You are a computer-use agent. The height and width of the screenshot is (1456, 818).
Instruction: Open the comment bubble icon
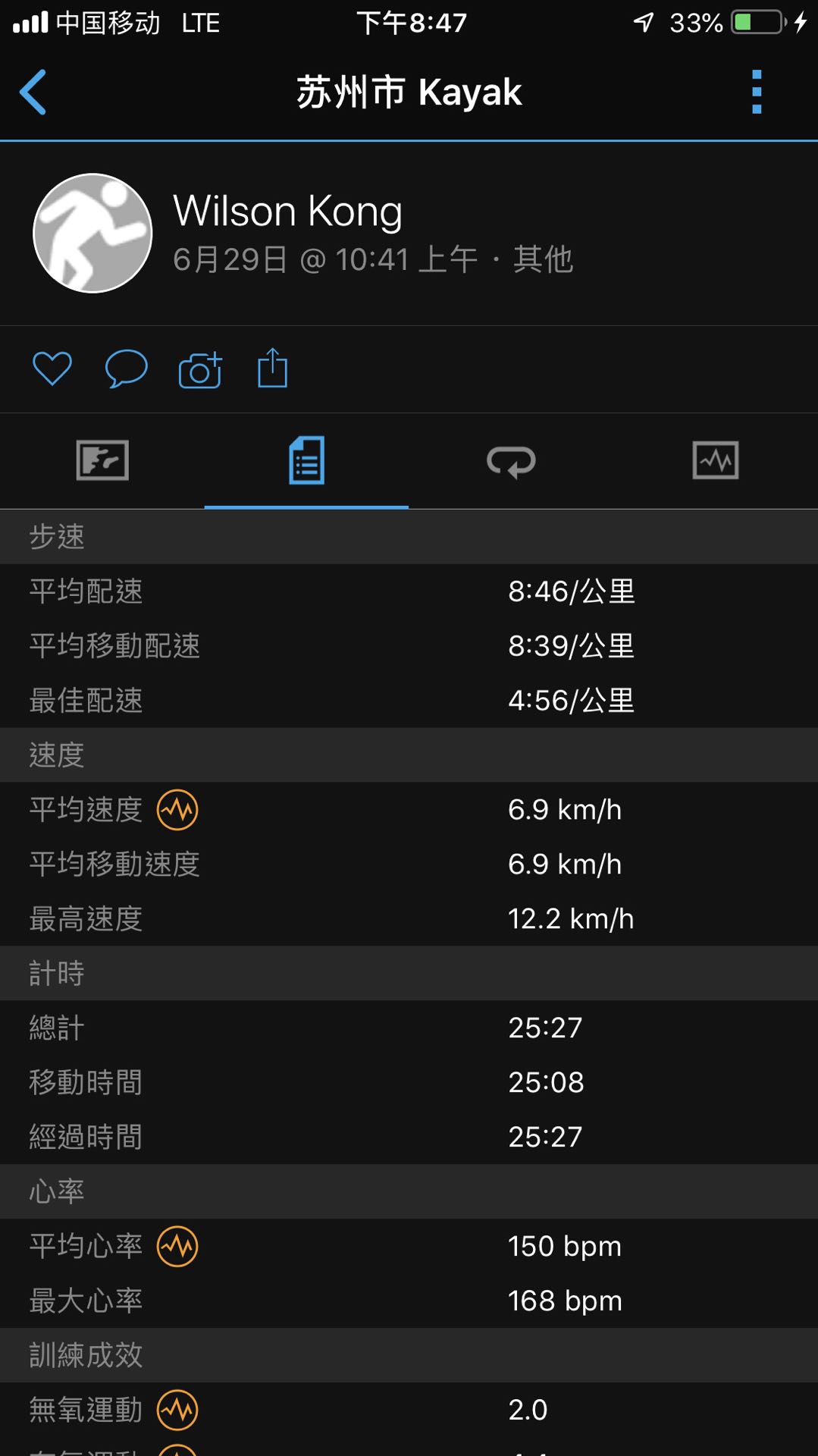[126, 369]
